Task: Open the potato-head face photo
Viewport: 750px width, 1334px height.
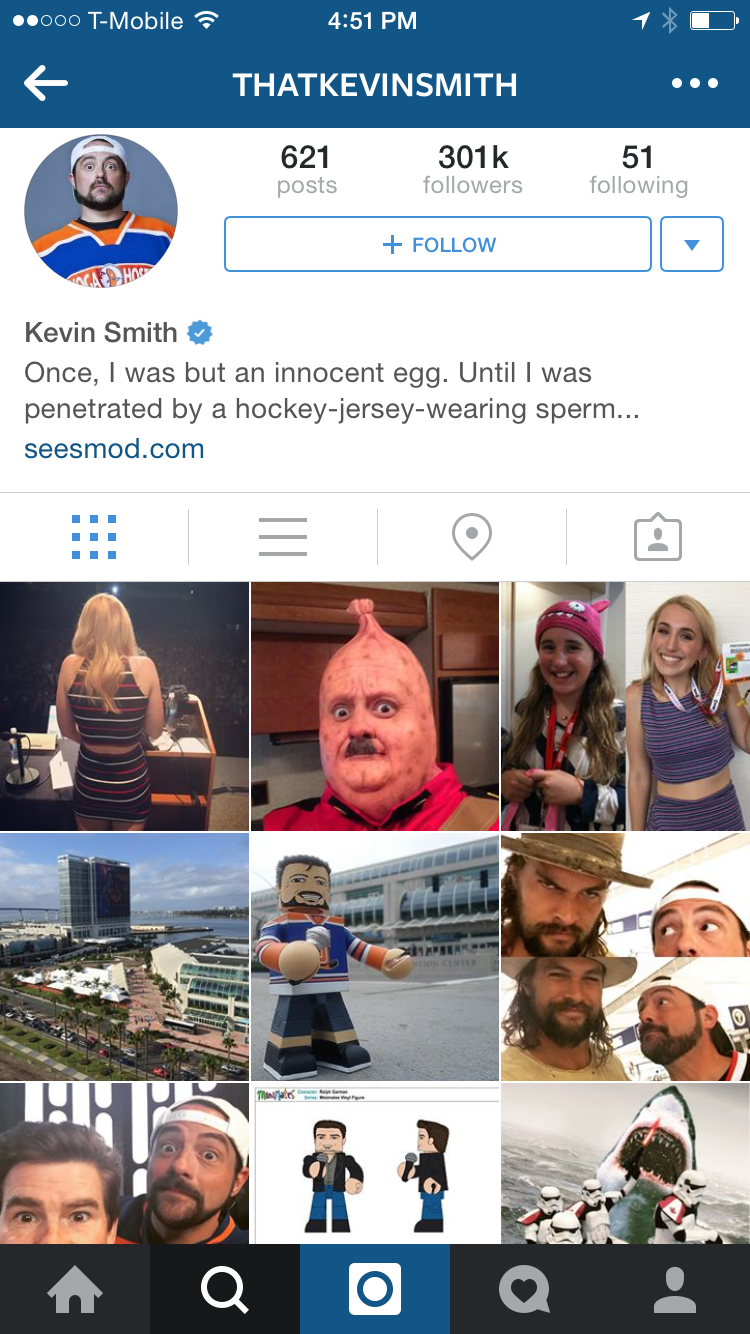Action: click(x=375, y=706)
